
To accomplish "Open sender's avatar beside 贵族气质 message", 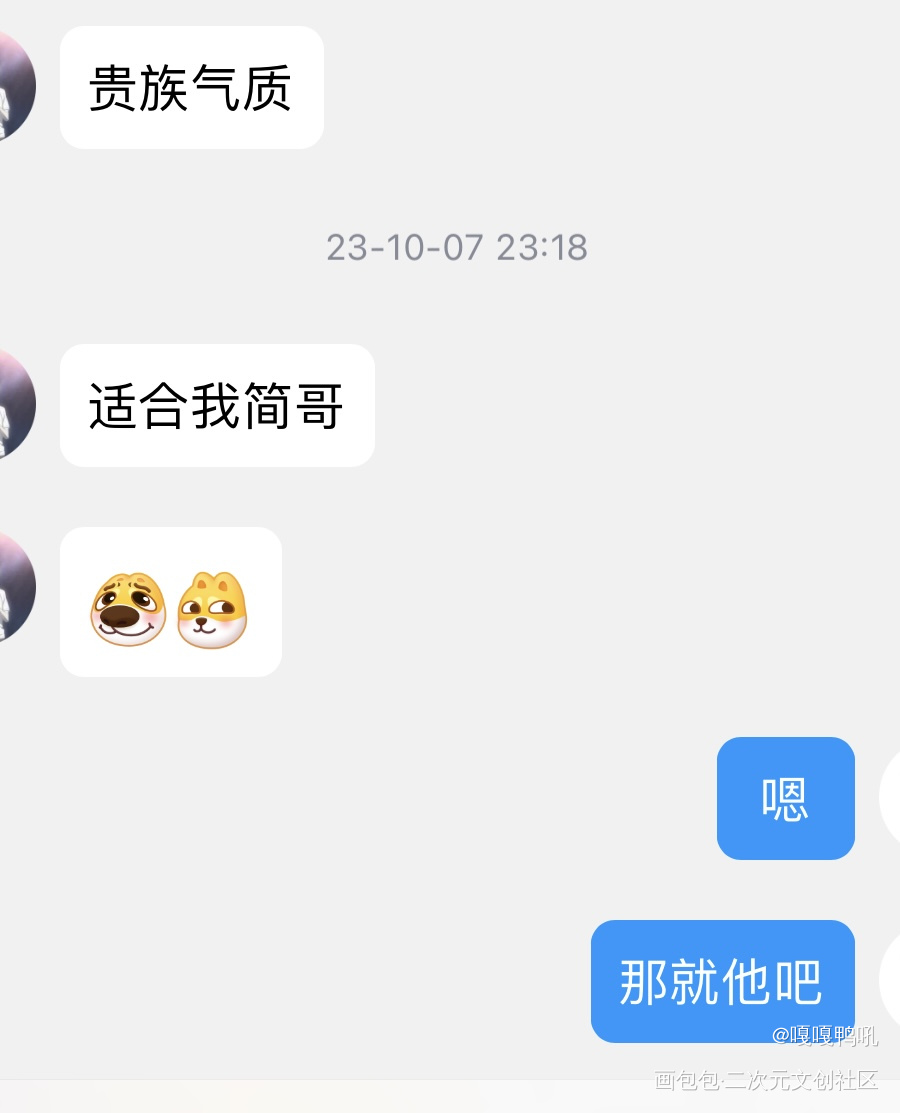I will (x=14, y=86).
